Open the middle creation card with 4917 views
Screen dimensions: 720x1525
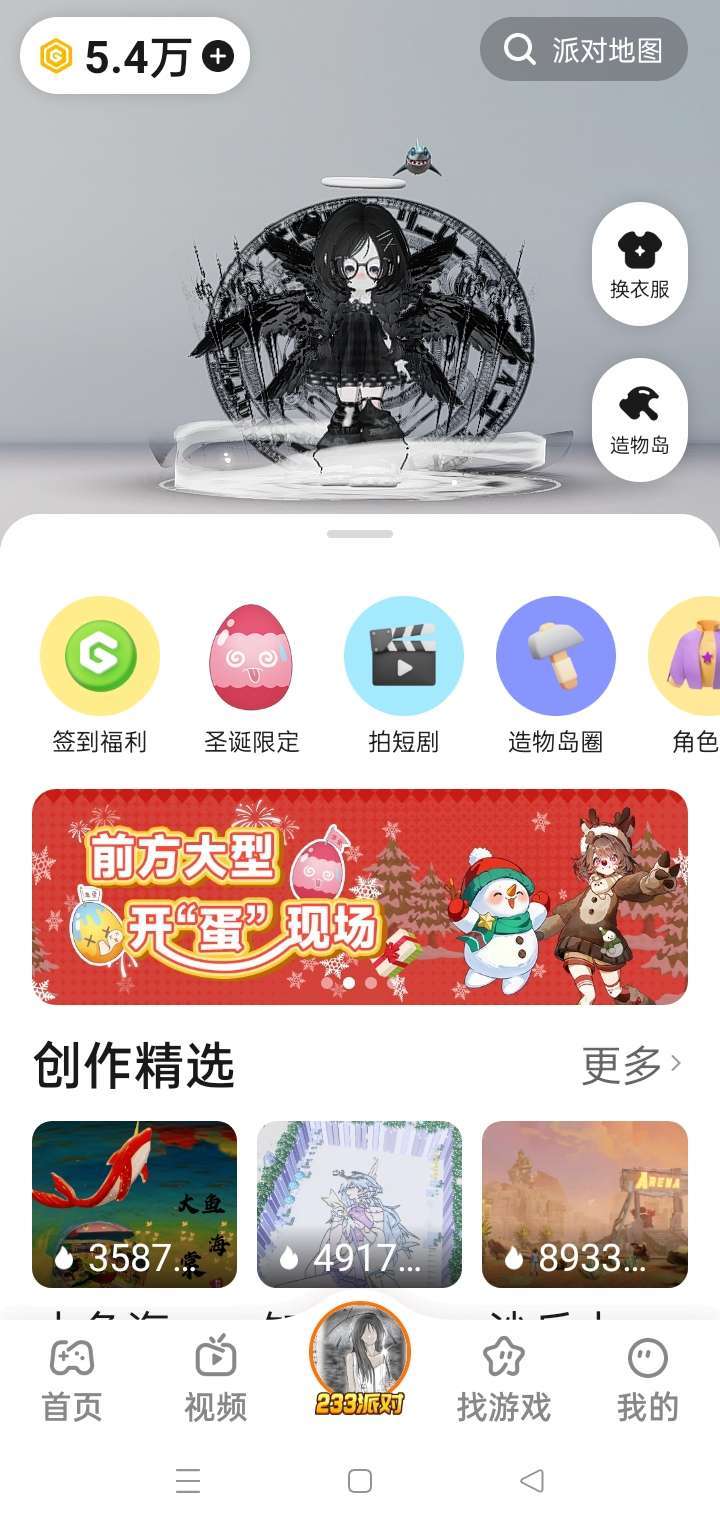coord(360,1204)
